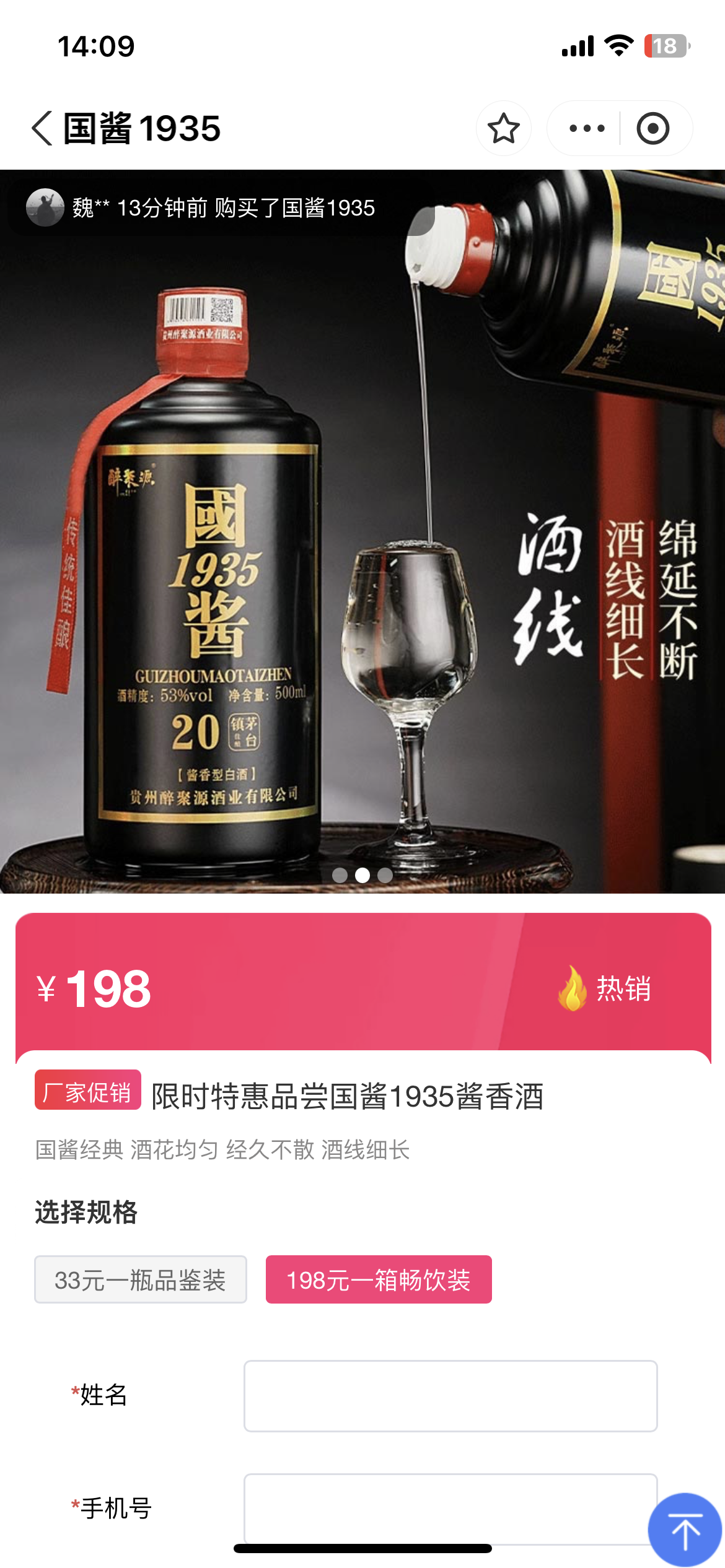Favorite this mini program with star
This screenshot has width=725, height=1568.
coord(503,129)
